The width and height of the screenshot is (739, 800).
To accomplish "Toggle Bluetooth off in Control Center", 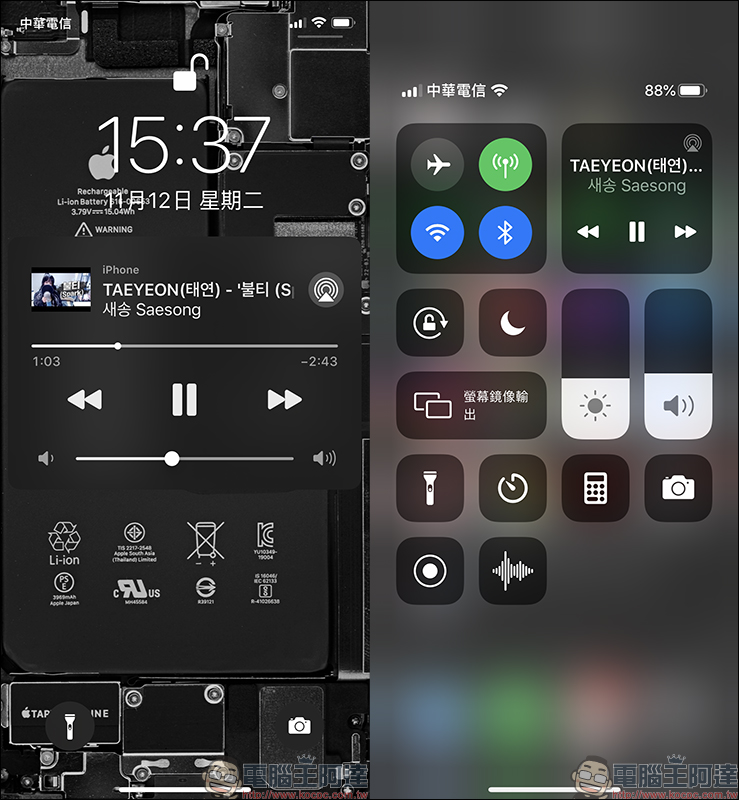I will pos(505,233).
